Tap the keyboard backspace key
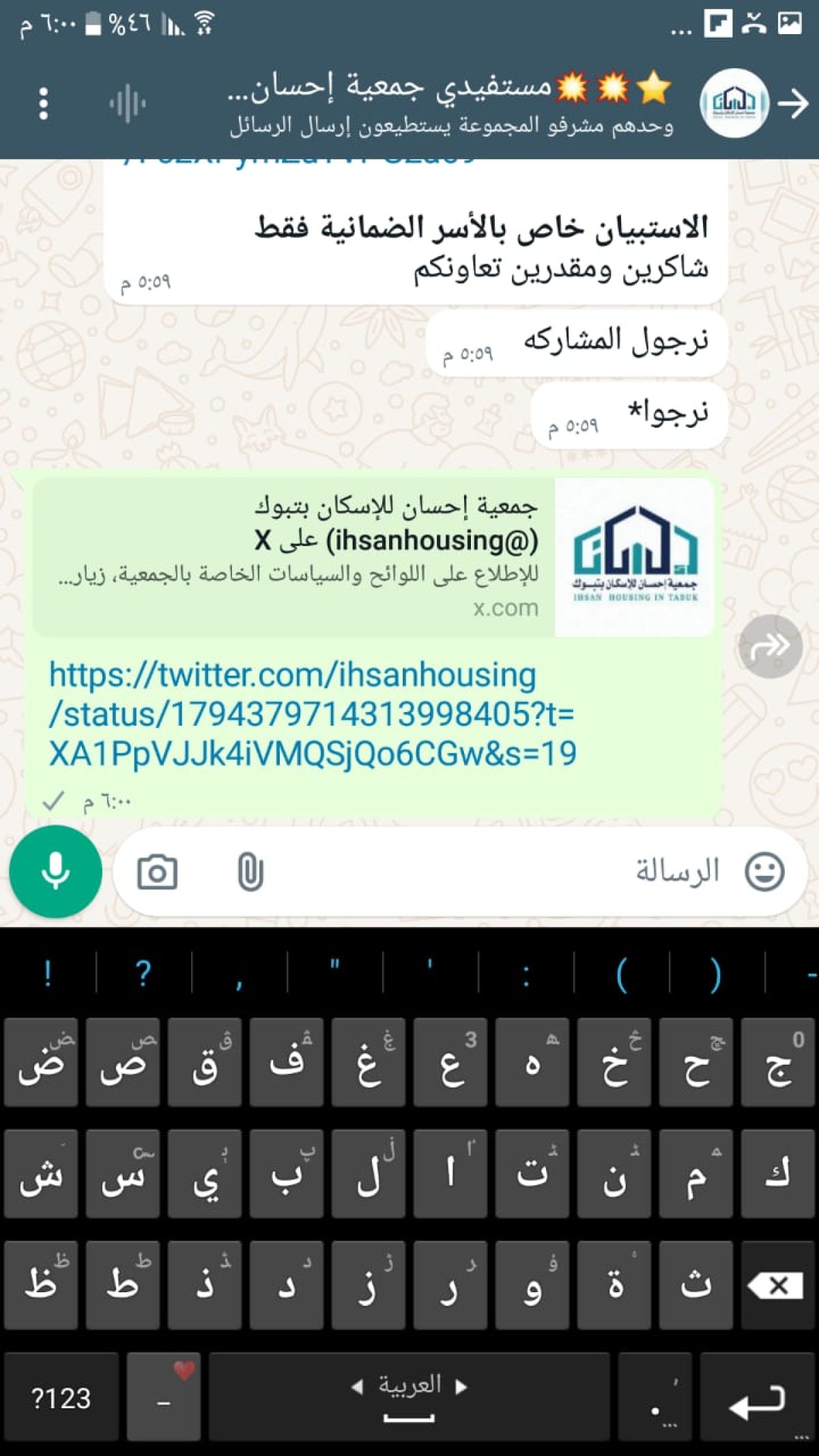 click(x=778, y=1285)
